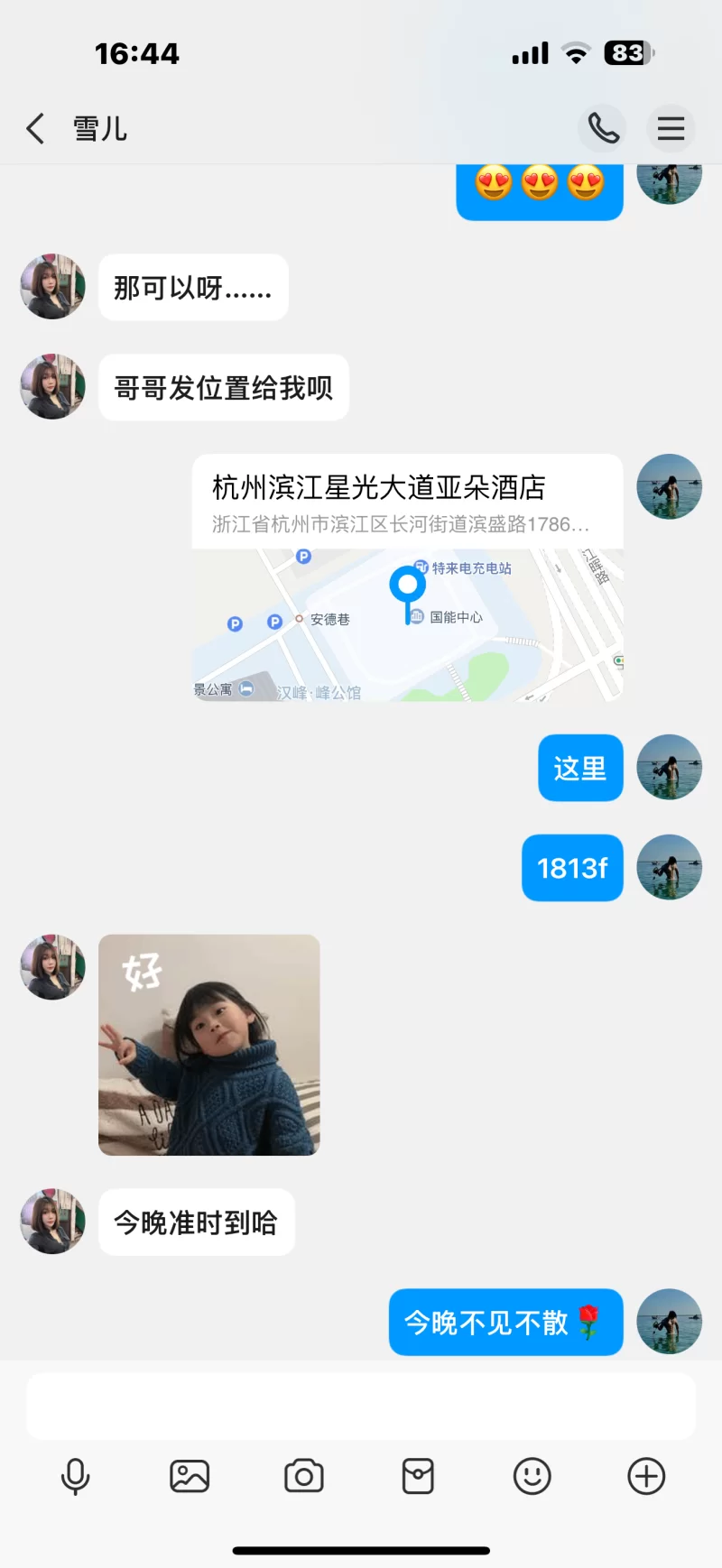View the 好 sticker image

(208, 1045)
